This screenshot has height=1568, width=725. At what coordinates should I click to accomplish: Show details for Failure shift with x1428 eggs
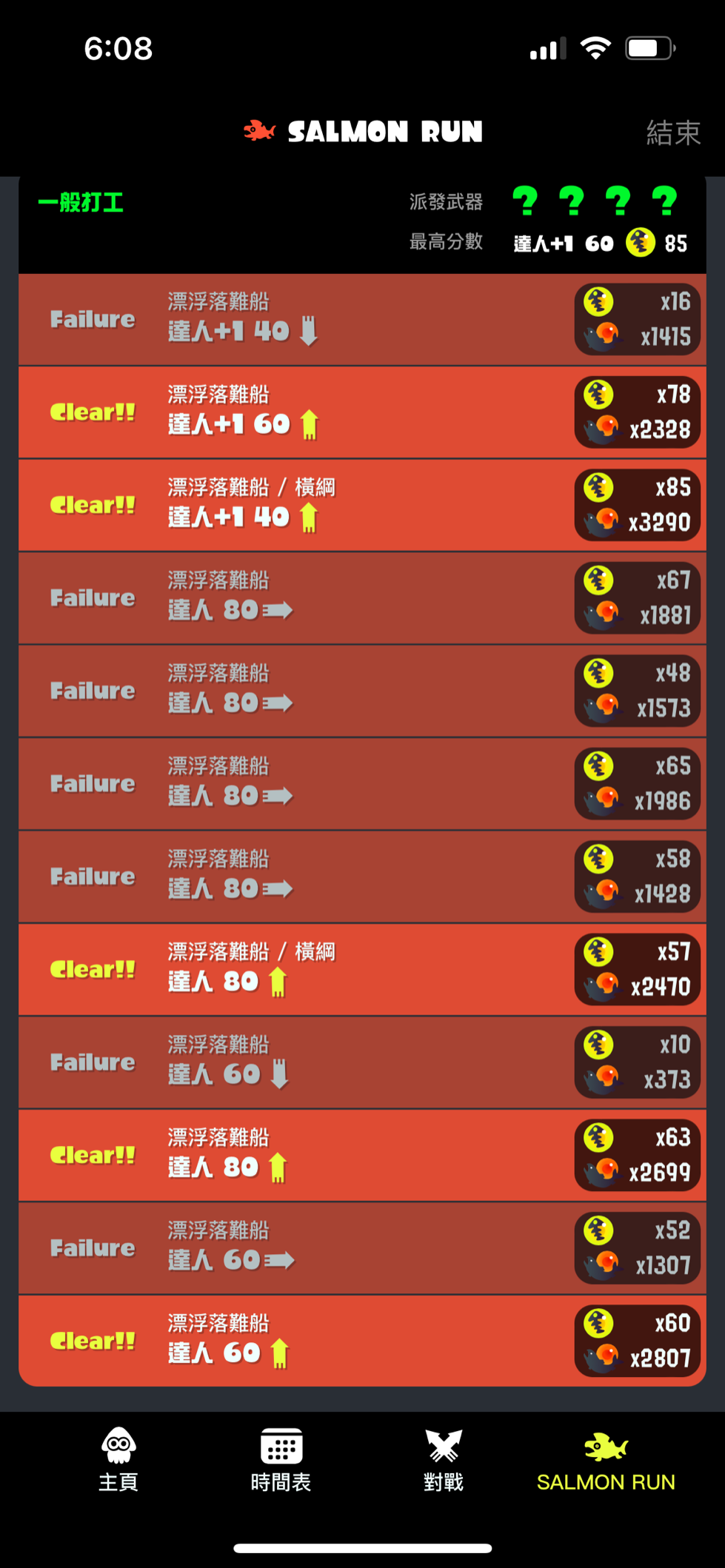362,877
